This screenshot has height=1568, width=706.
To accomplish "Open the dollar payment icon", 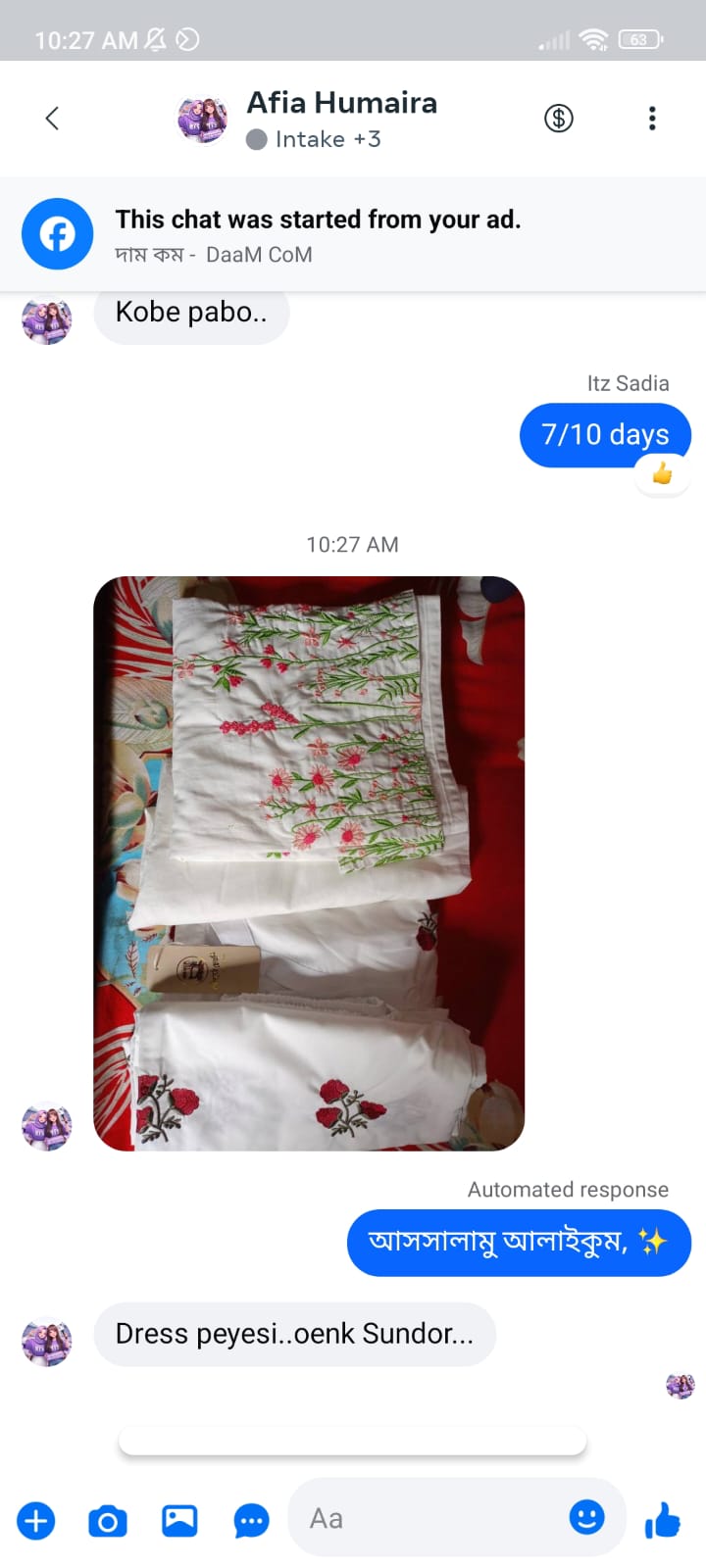I will point(559,119).
